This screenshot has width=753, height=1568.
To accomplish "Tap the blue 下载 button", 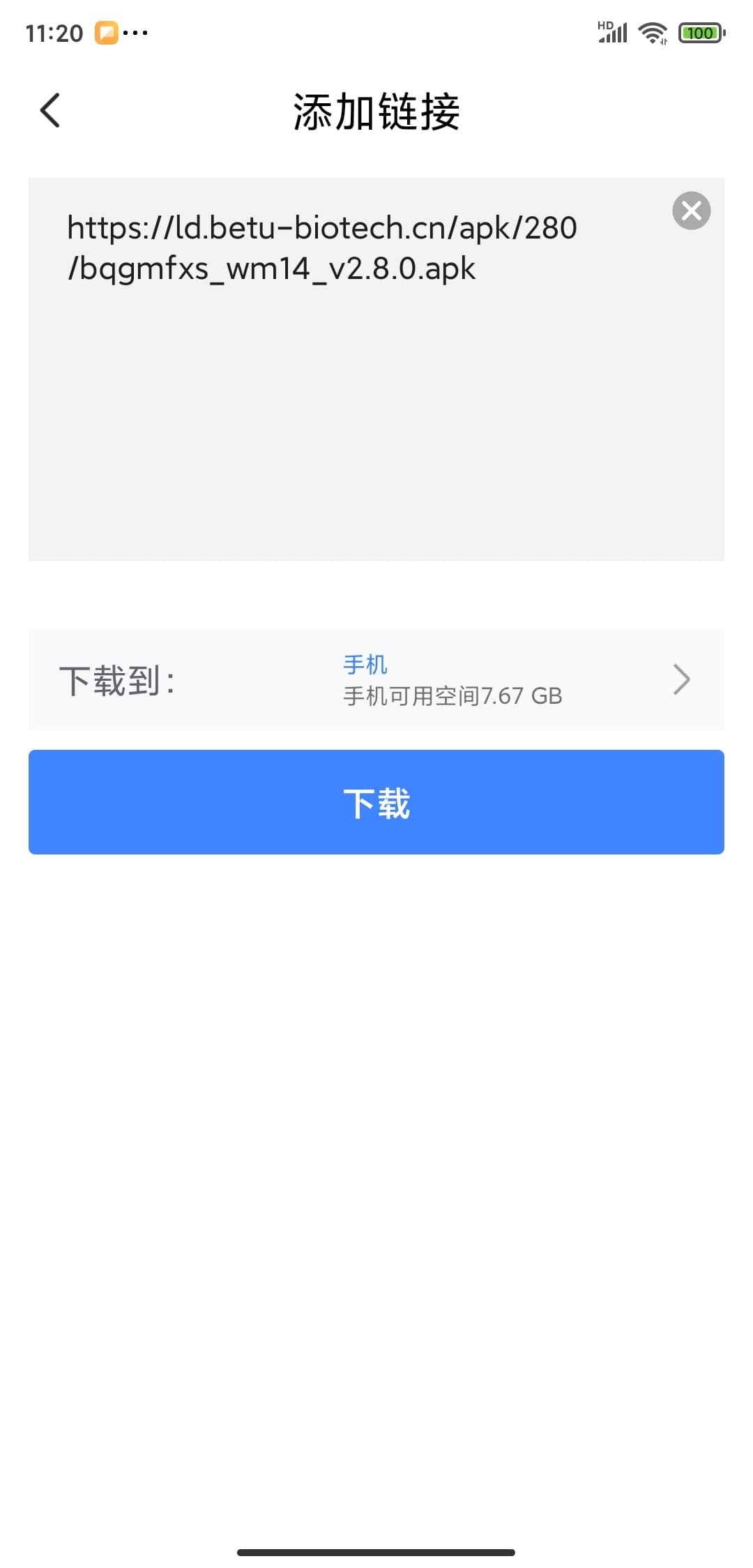I will tap(376, 802).
